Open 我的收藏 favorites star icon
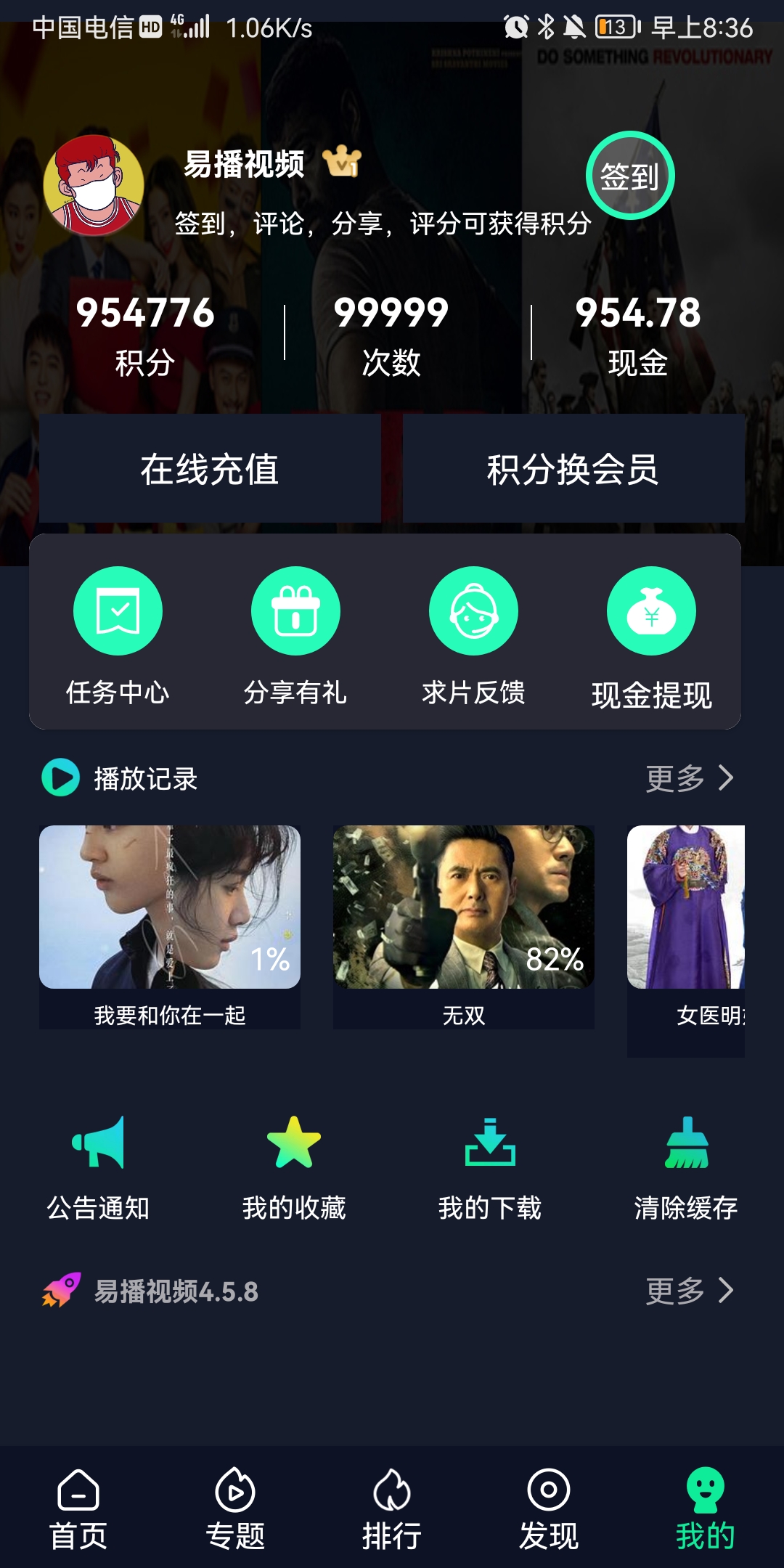This screenshot has height=1568, width=784. coord(294,1142)
